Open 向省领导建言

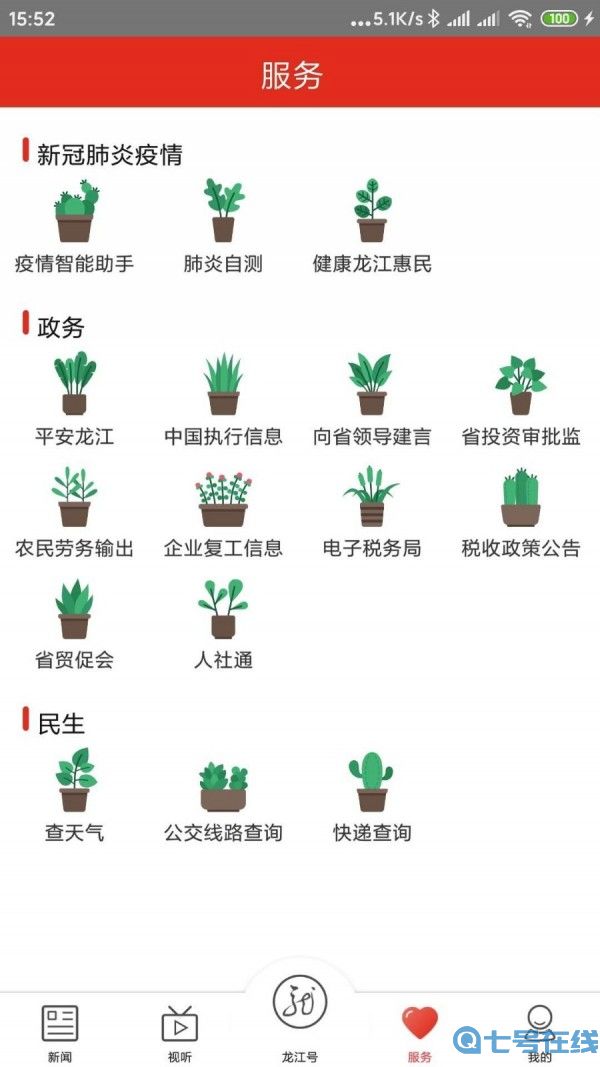372,398
